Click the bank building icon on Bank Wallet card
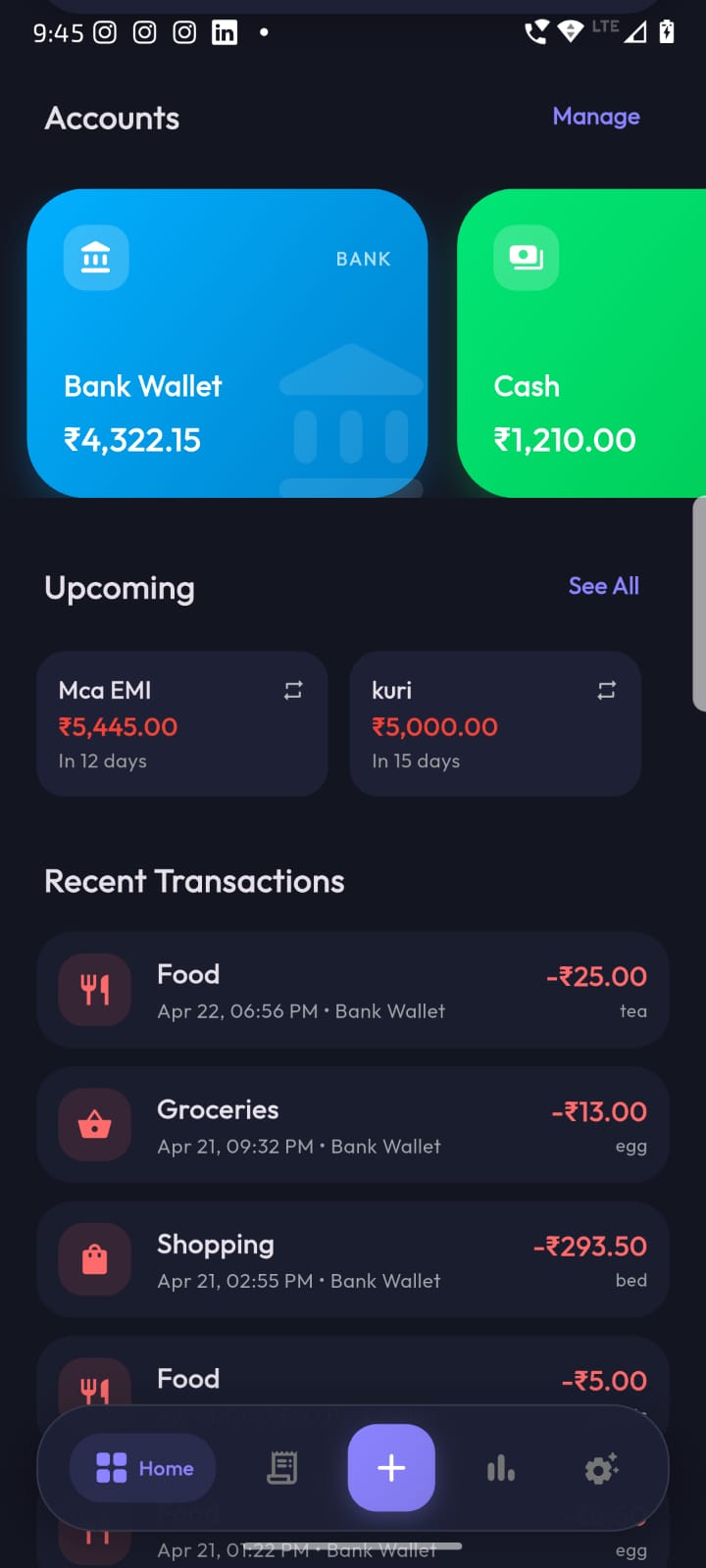This screenshot has width=706, height=1568. (x=95, y=258)
